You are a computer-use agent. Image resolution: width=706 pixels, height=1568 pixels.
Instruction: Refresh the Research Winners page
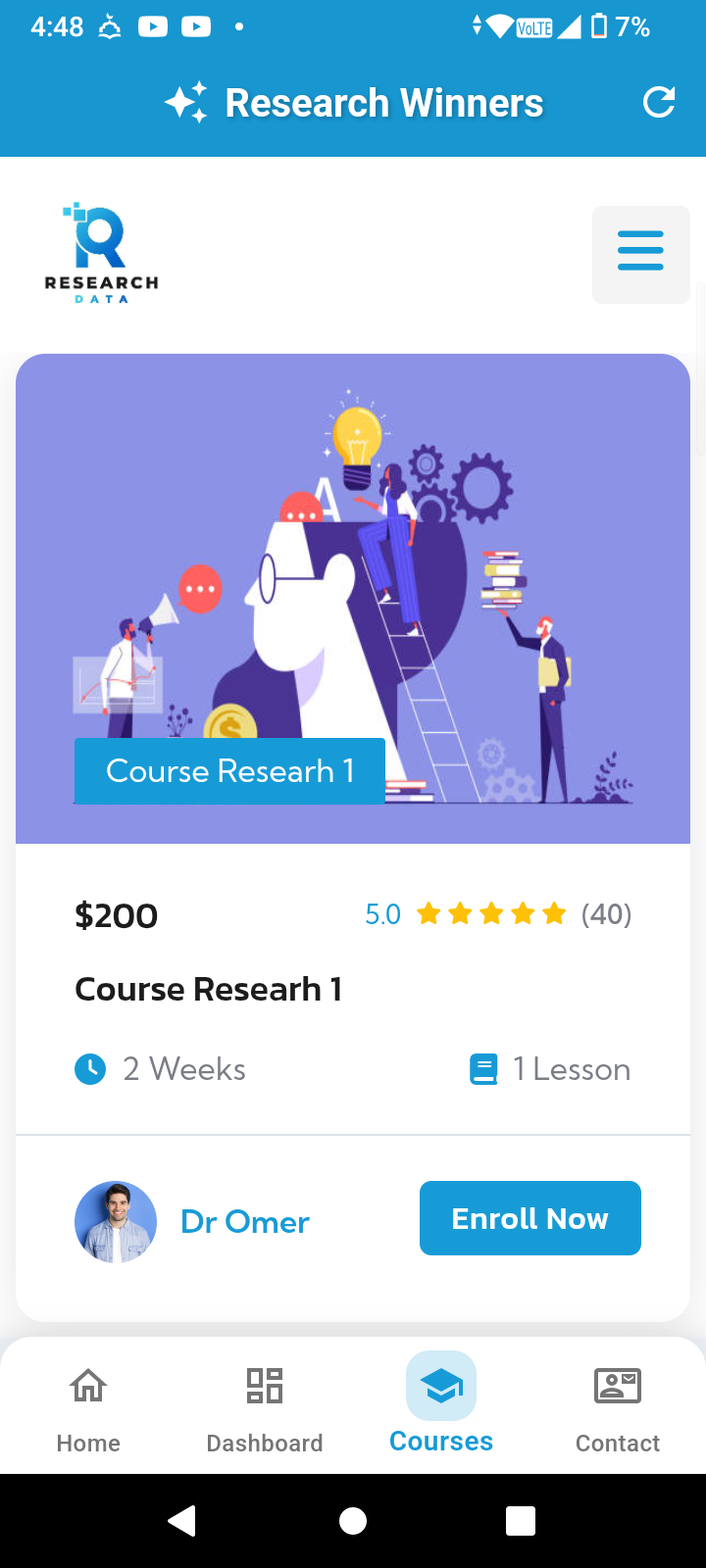pyautogui.click(x=658, y=102)
